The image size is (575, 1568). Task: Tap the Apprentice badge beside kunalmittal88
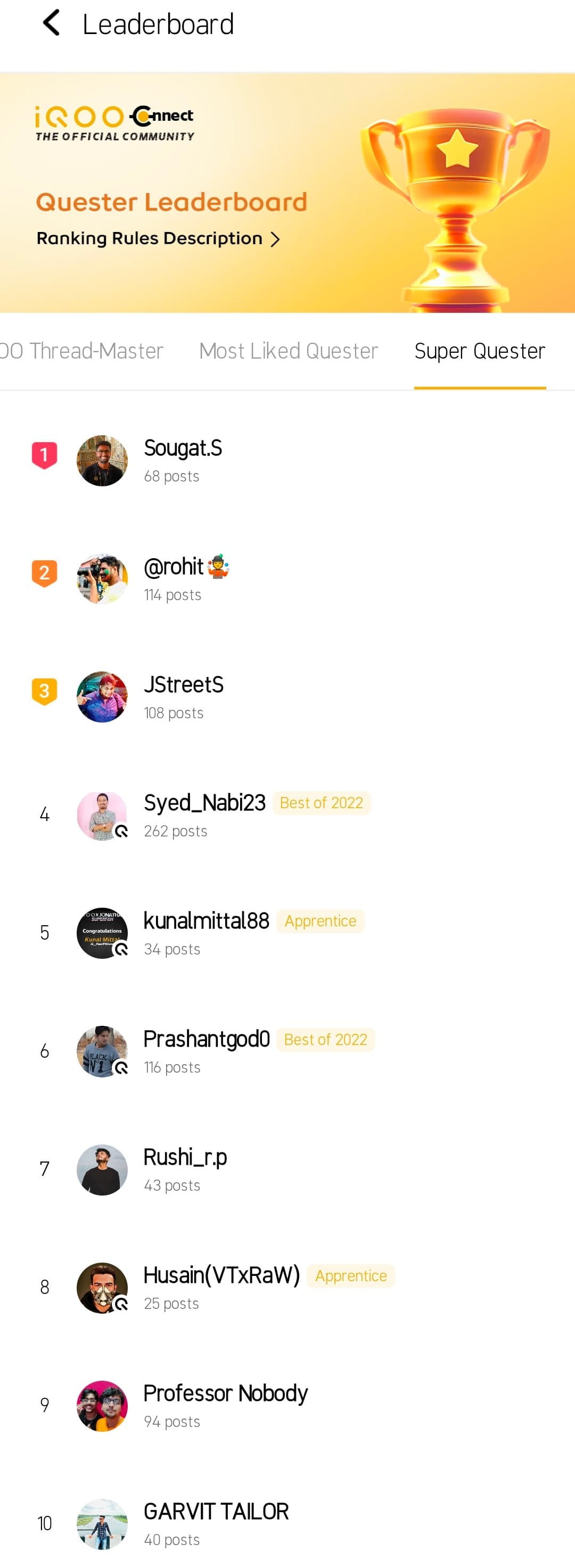[320, 921]
